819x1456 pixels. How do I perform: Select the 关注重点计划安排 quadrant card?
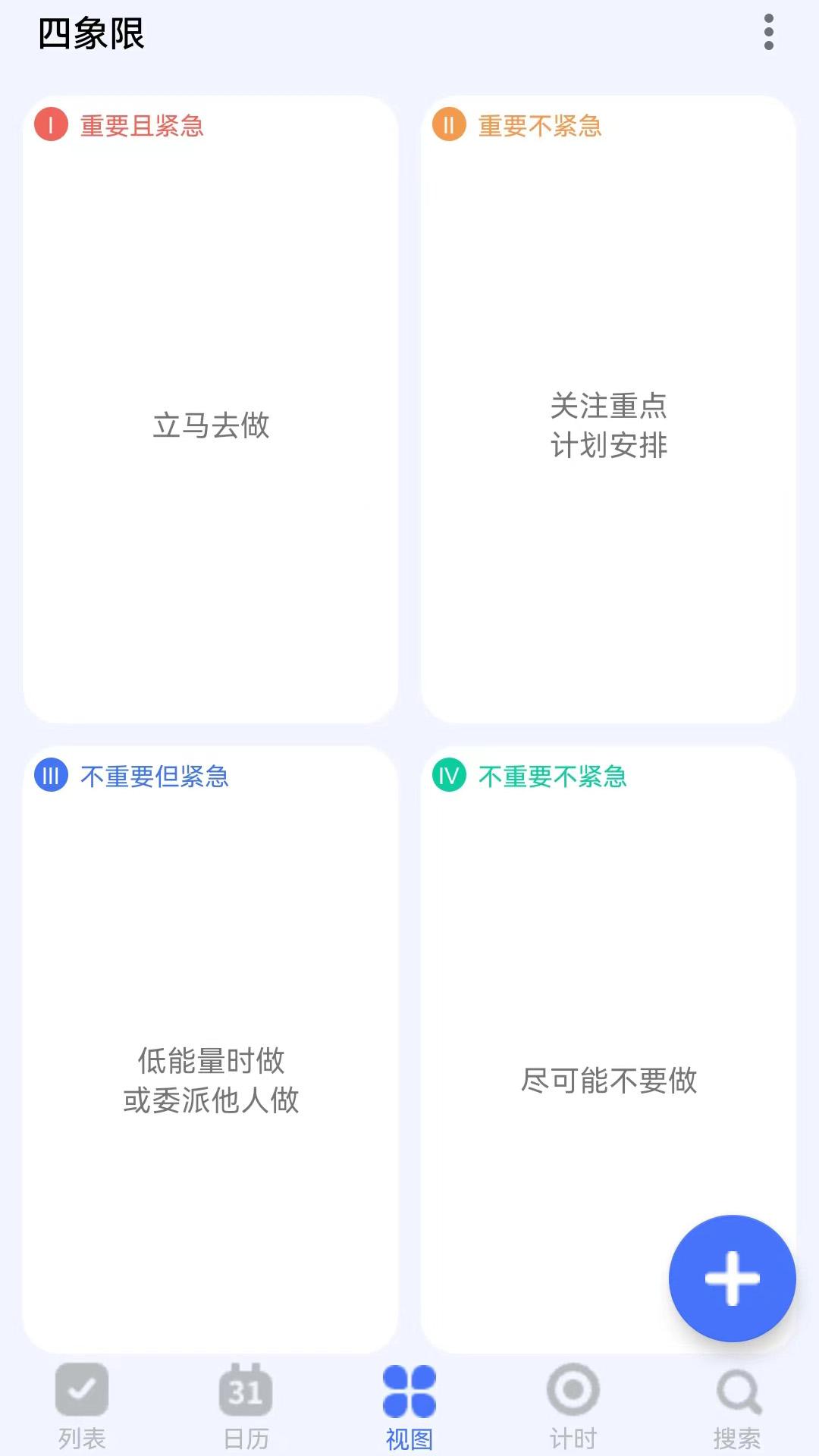(x=610, y=426)
